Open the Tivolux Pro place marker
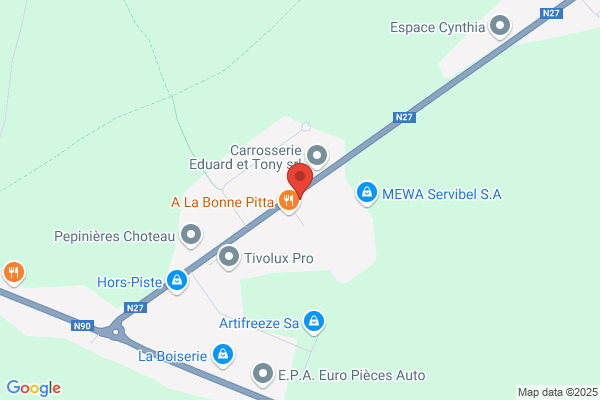Screen dimensions: 600x400 pyautogui.click(x=229, y=258)
